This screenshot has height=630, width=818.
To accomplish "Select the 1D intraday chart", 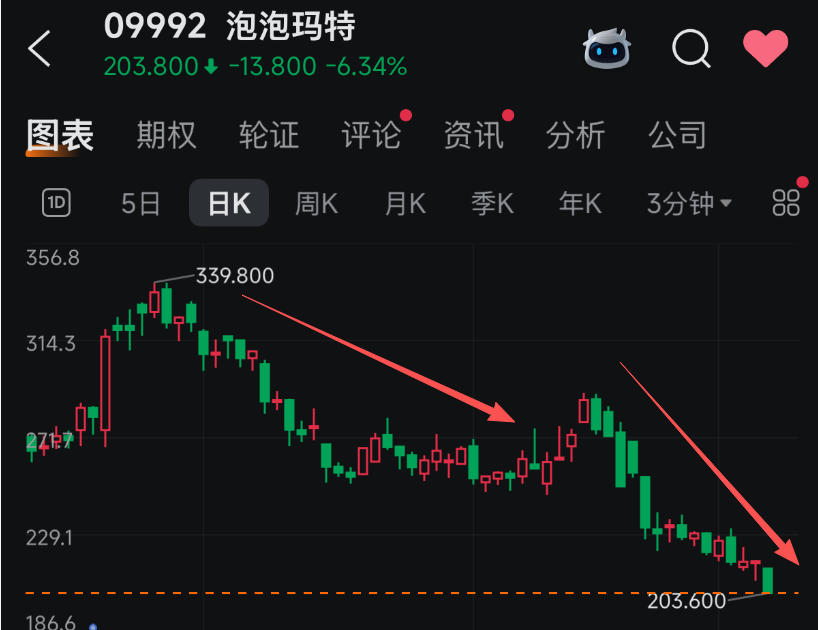I will 56,204.
